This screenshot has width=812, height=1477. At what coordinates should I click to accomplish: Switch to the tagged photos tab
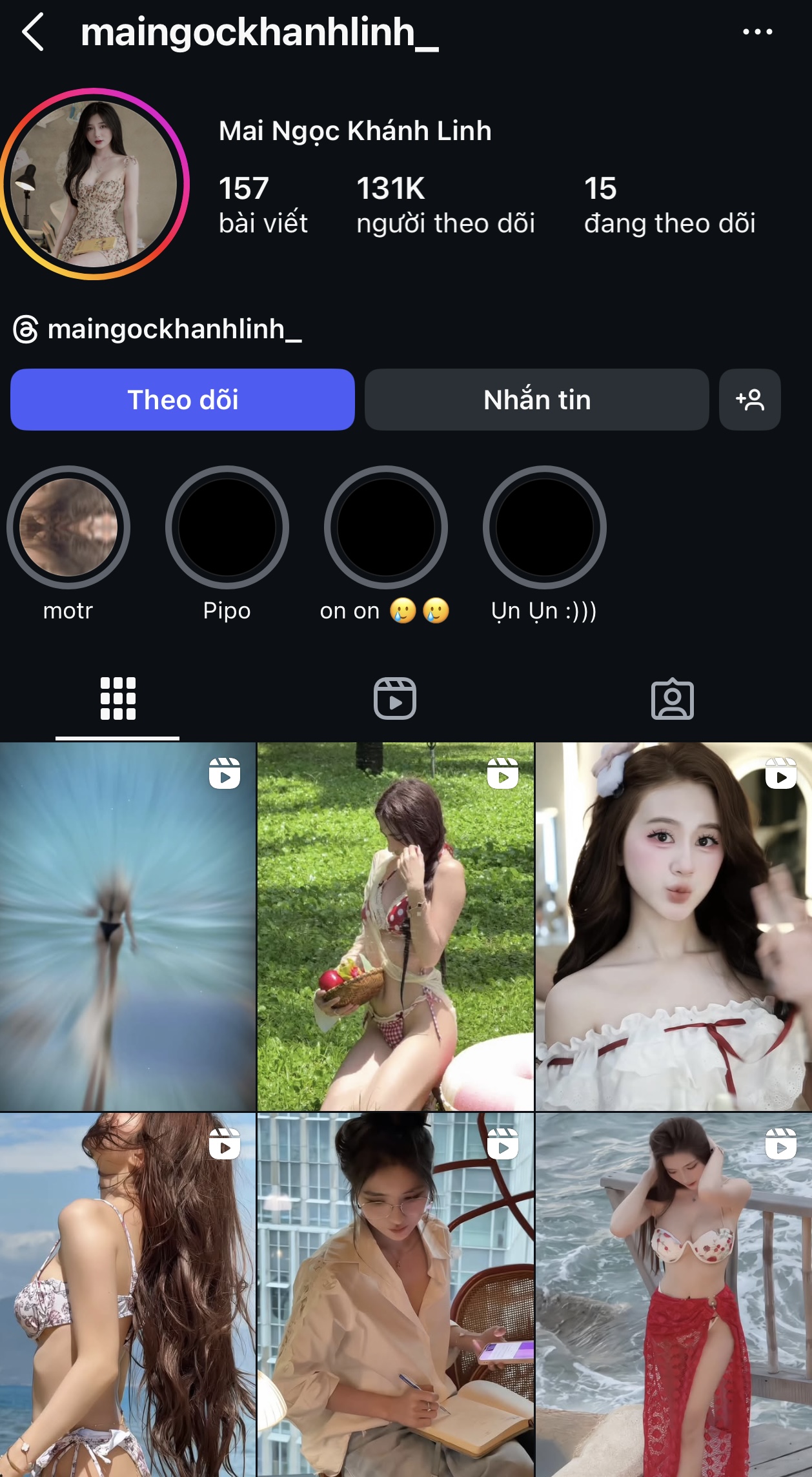[672, 698]
